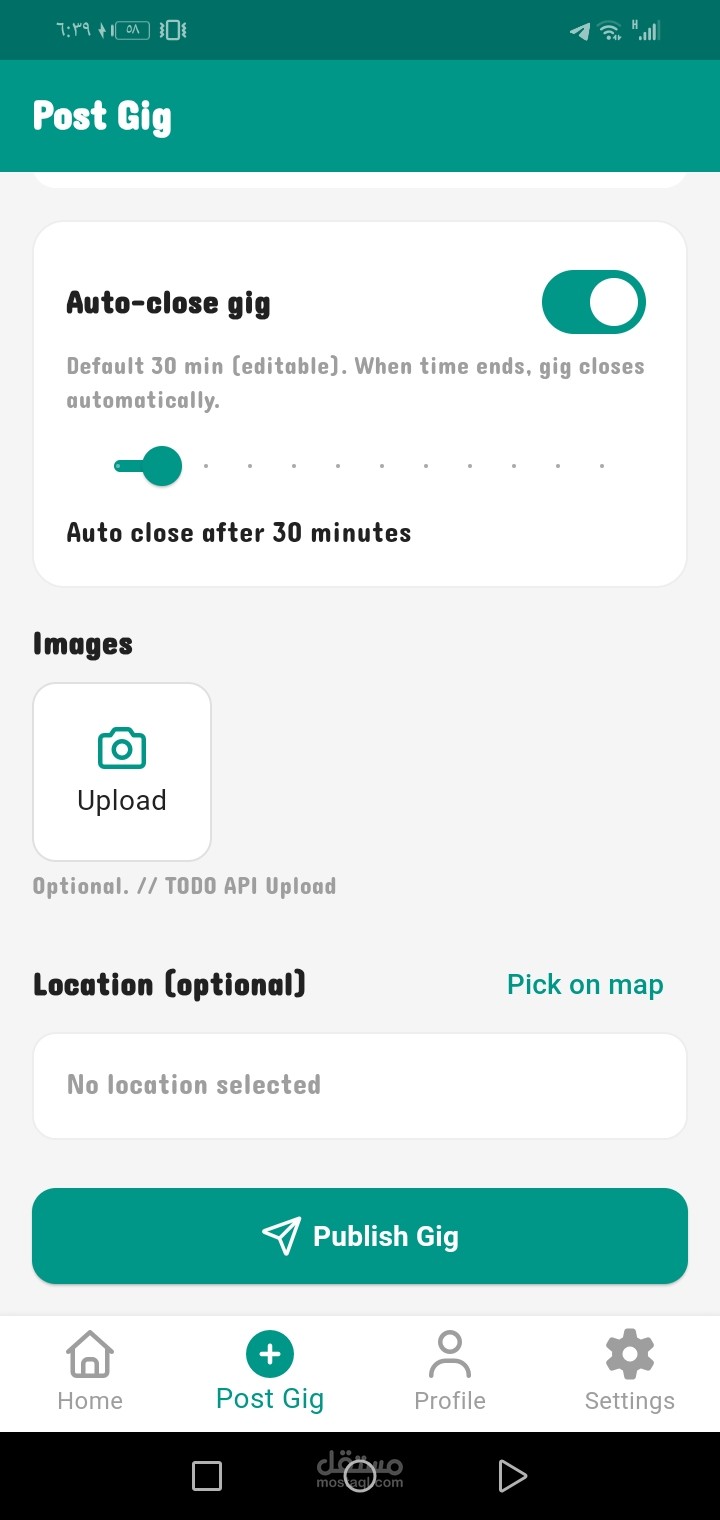Tap the No location selected field

coord(360,1085)
